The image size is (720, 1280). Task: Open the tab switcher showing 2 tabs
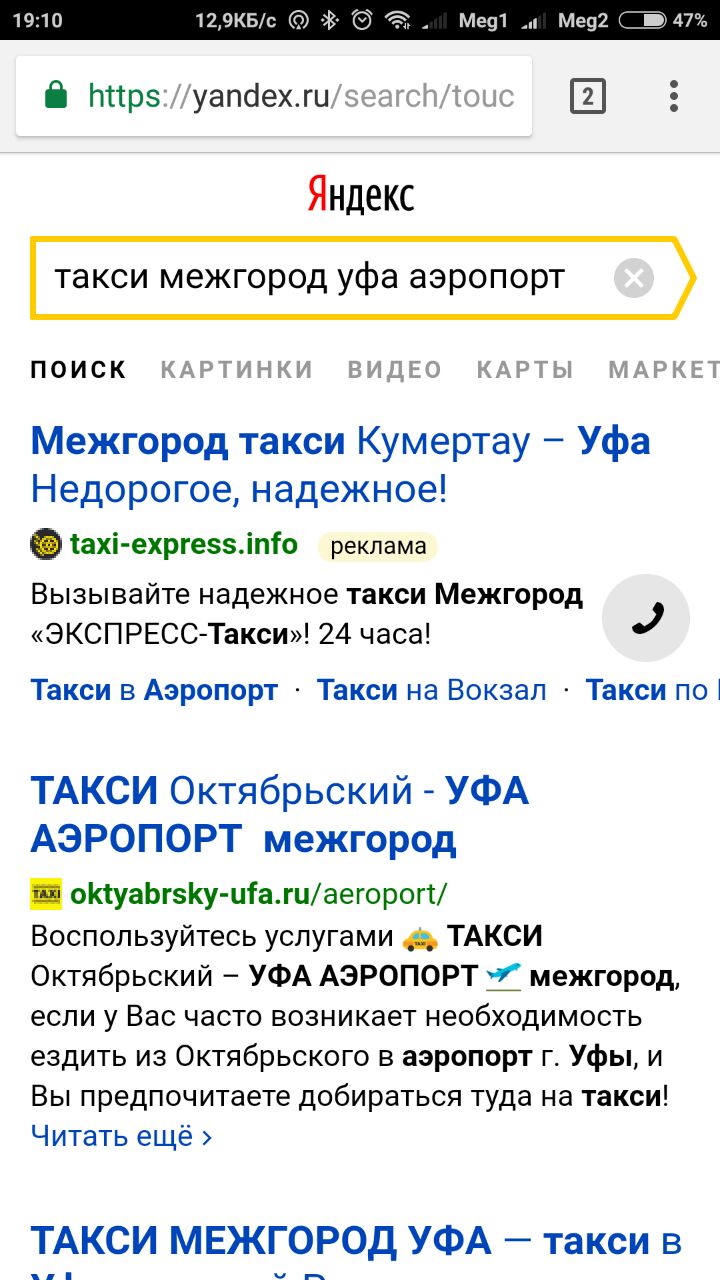coord(588,96)
